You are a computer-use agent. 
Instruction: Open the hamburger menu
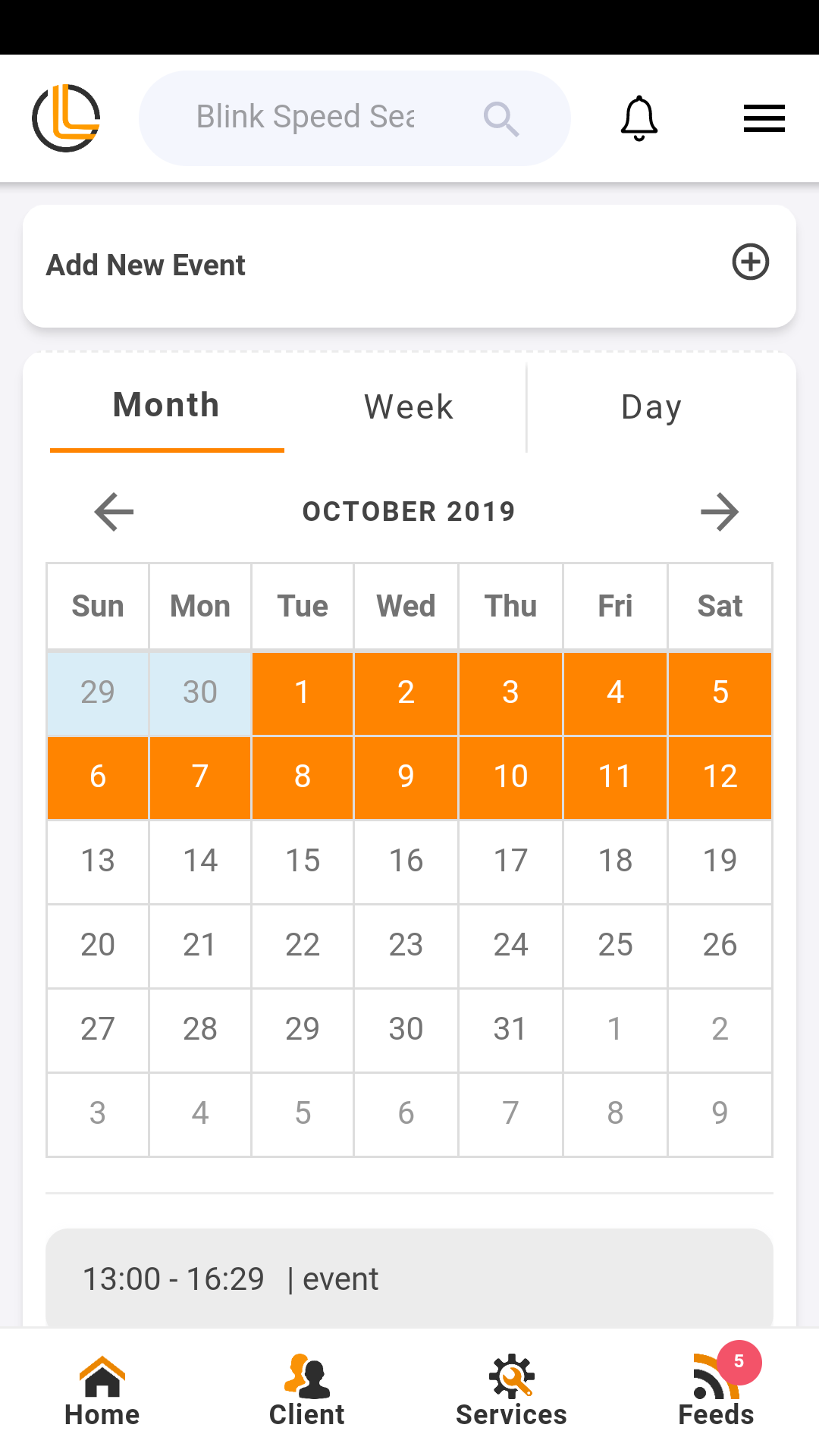coord(764,118)
